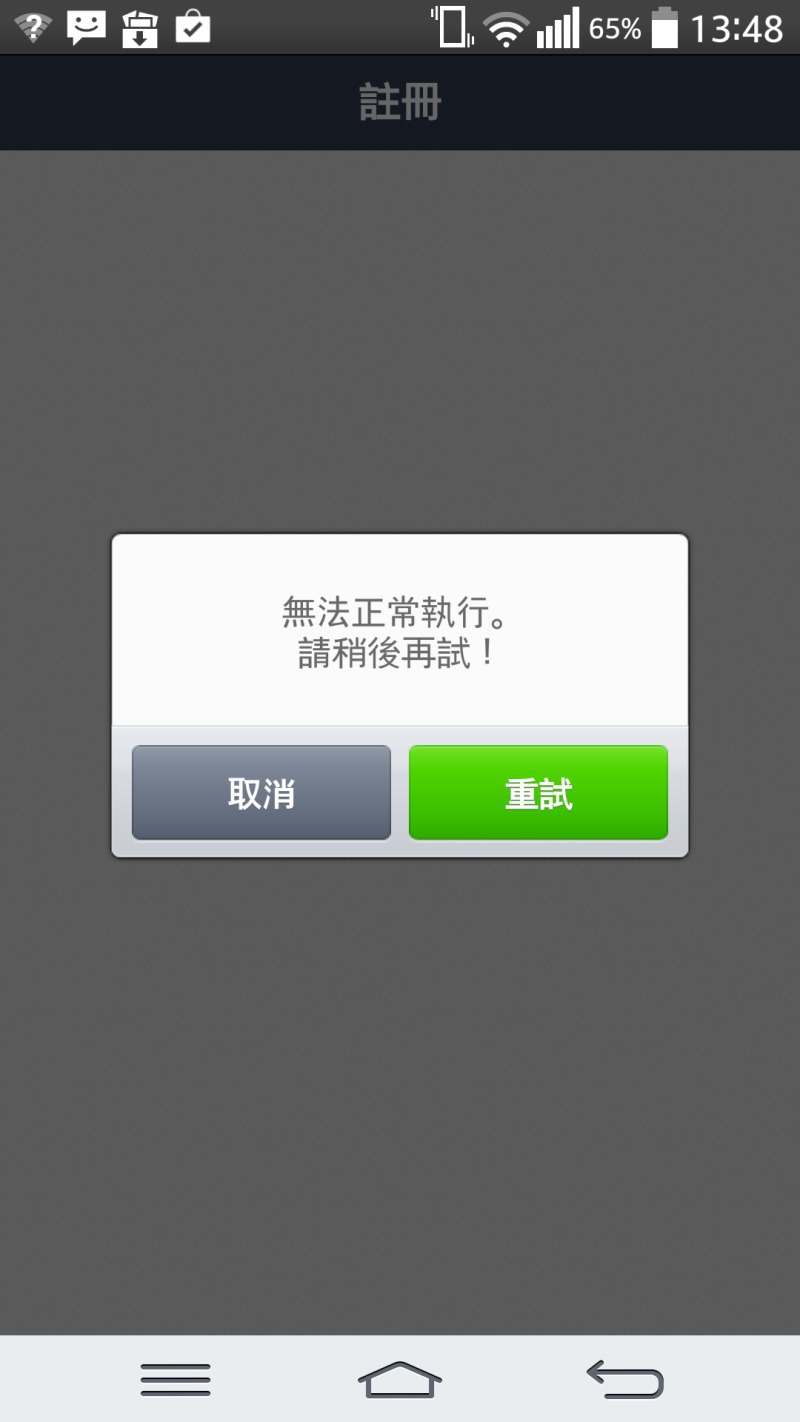Go back using the navigation bar
Image resolution: width=800 pixels, height=1422 pixels.
tap(625, 1379)
